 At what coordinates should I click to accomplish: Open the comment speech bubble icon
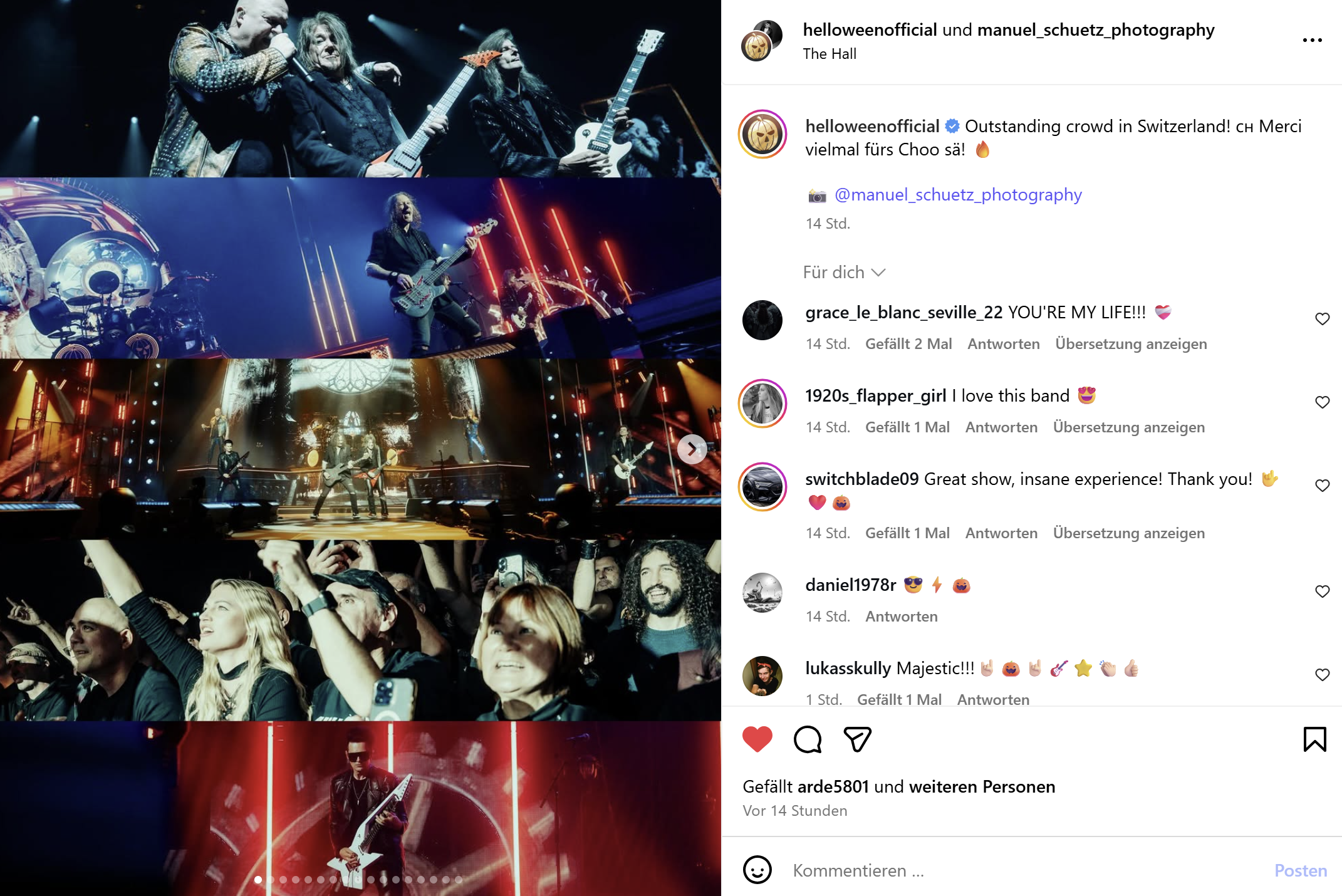tap(807, 739)
